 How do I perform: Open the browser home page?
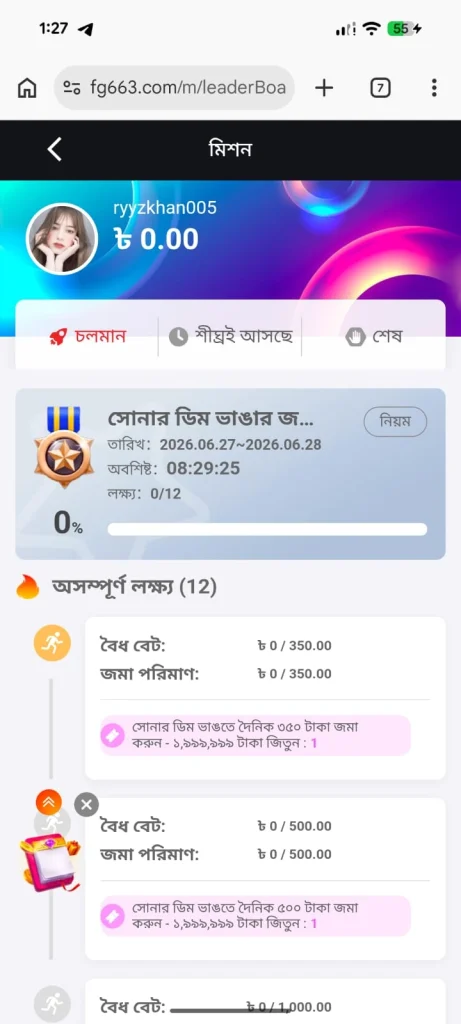click(x=27, y=88)
